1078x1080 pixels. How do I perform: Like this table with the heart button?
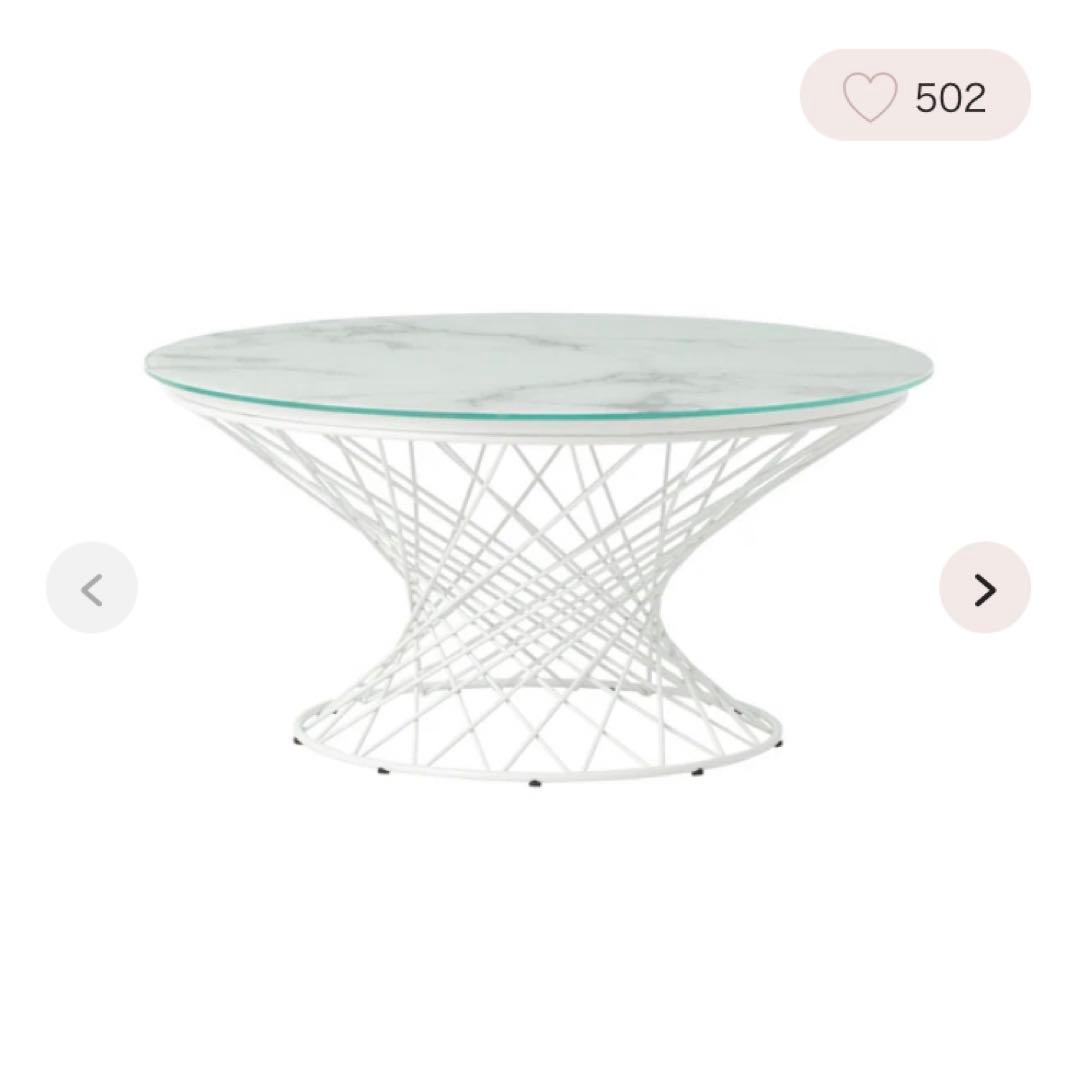868,97
